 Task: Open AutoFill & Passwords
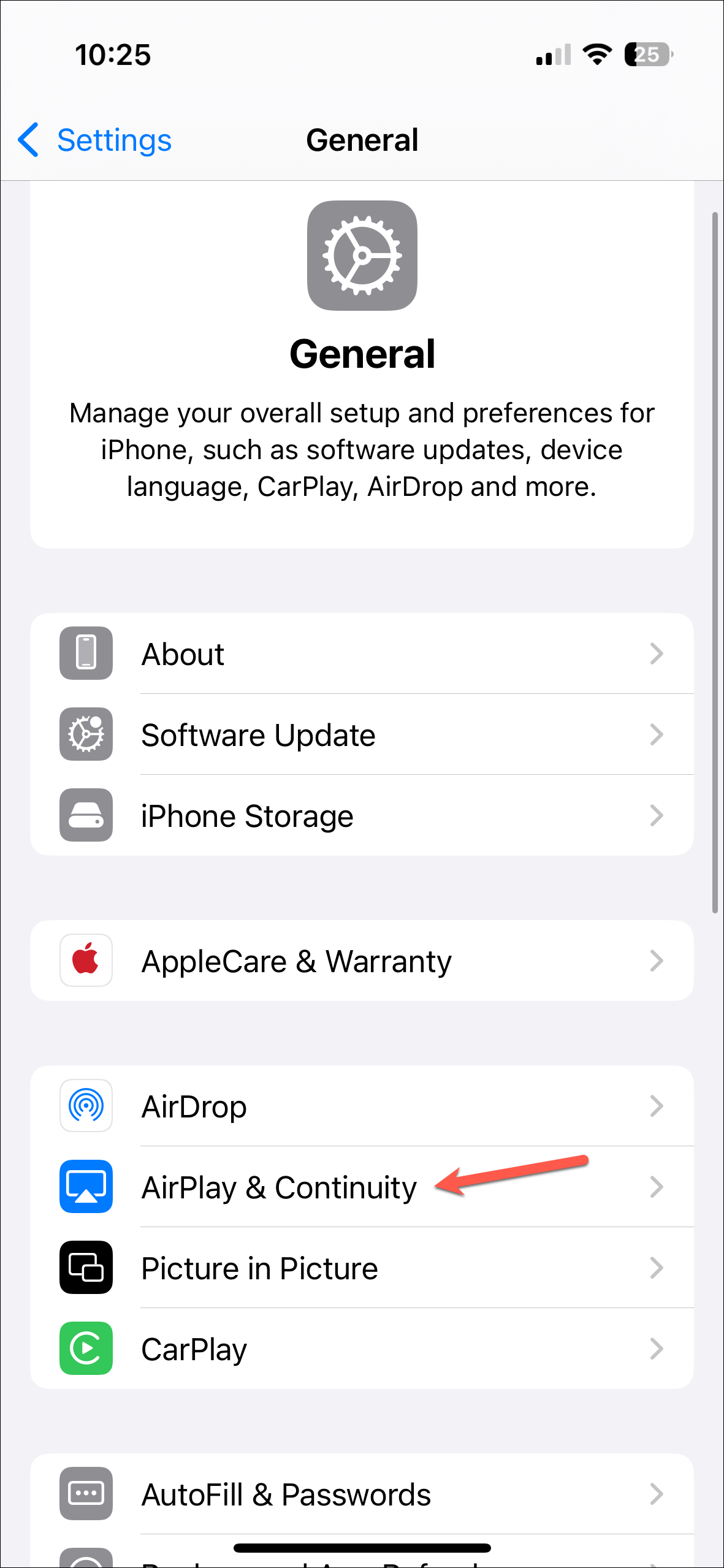pos(362,1494)
